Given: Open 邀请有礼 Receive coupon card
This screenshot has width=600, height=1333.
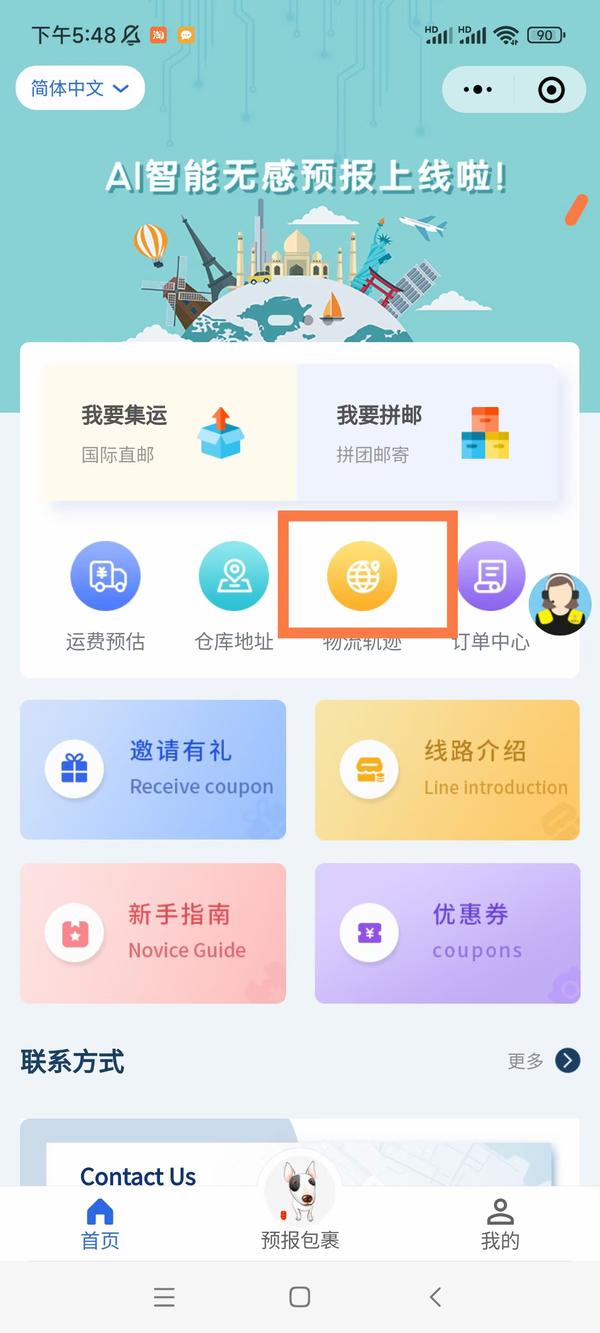Looking at the screenshot, I should pos(153,769).
